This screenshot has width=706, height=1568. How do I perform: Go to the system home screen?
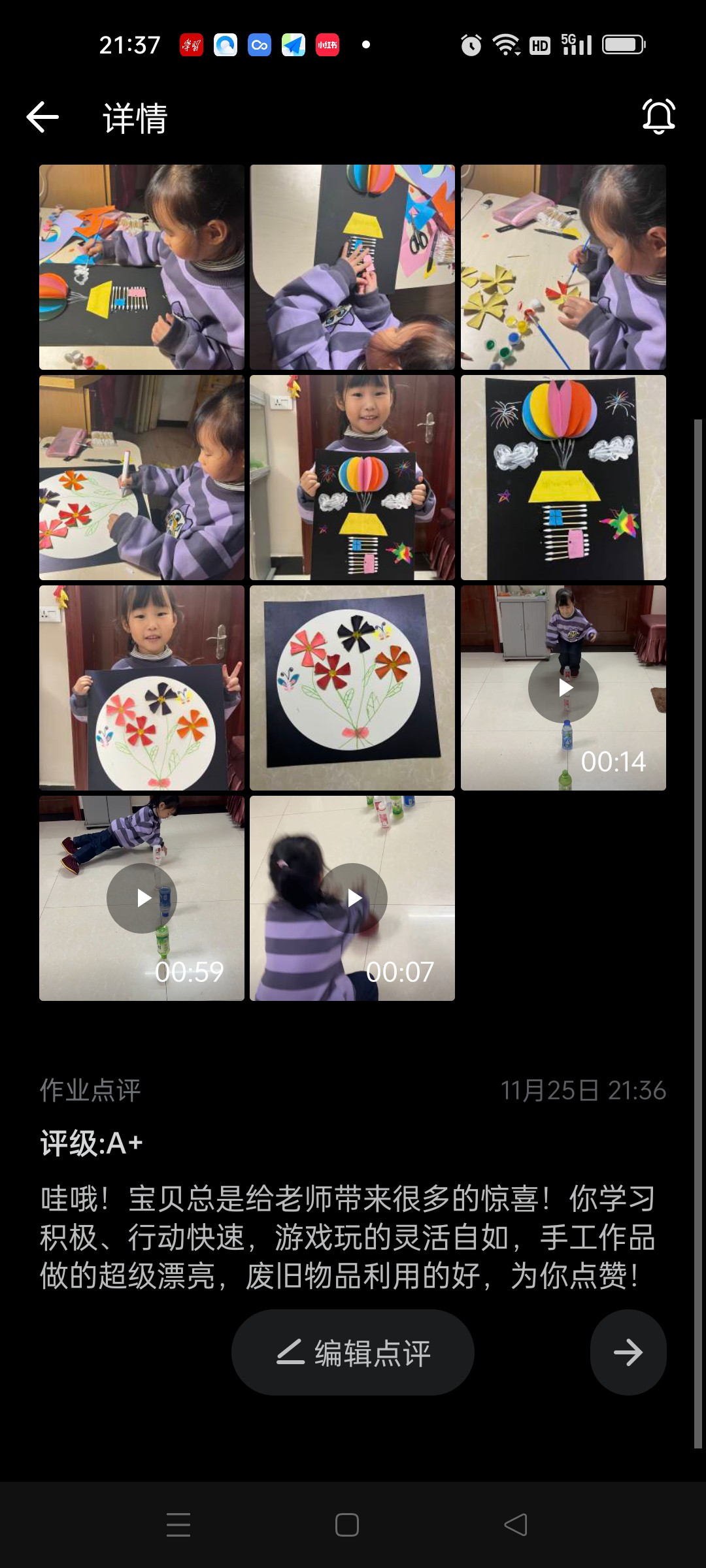point(346,1525)
